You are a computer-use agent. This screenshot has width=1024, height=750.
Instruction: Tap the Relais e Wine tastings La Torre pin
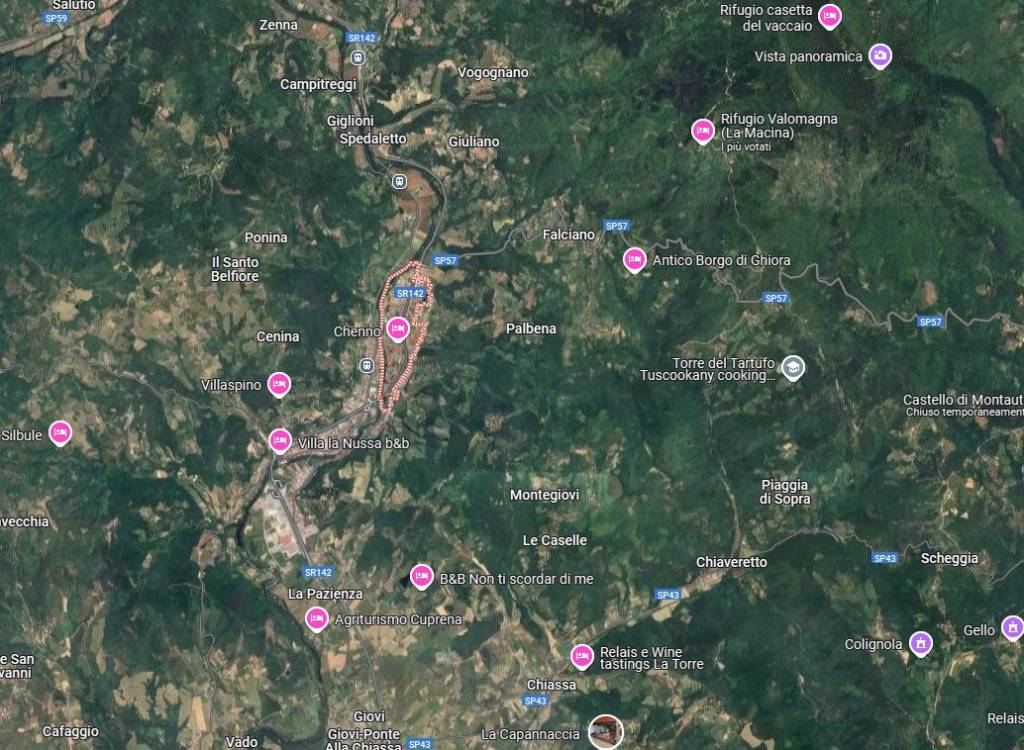[582, 656]
